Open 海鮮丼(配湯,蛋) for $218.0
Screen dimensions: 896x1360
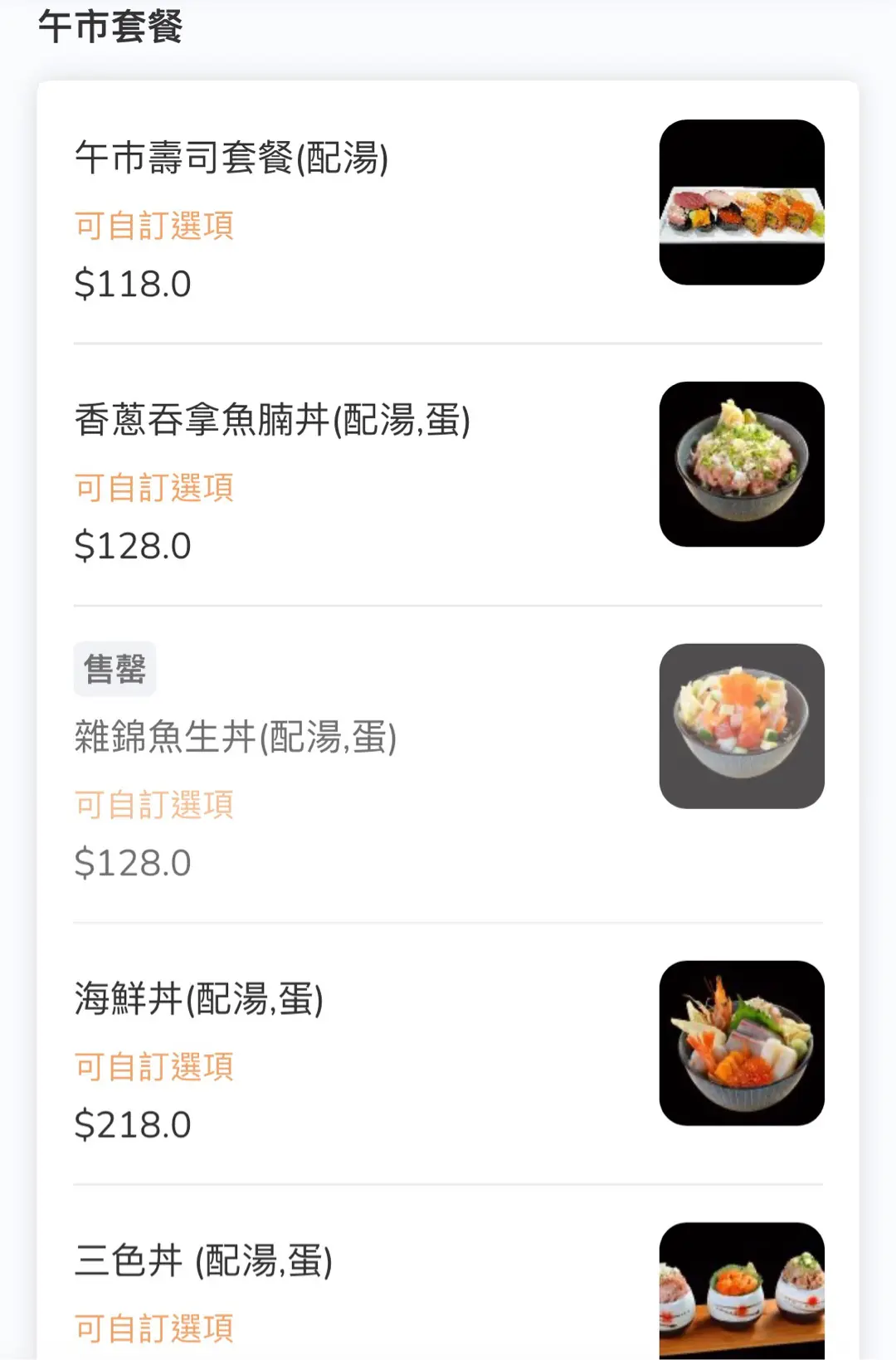(199, 999)
